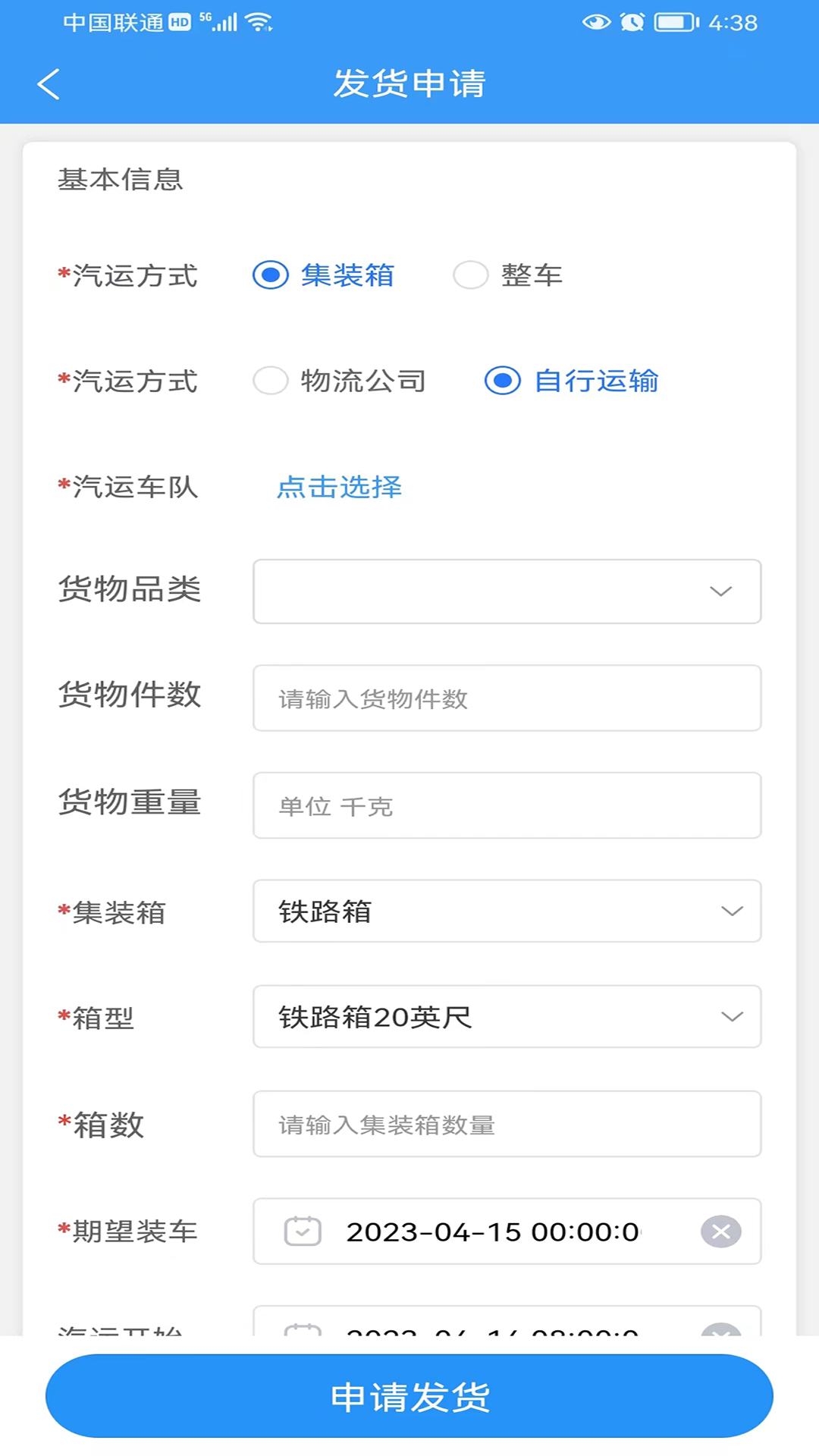
Task: Clear the 期望装车 date with the X icon
Action: click(x=720, y=1231)
